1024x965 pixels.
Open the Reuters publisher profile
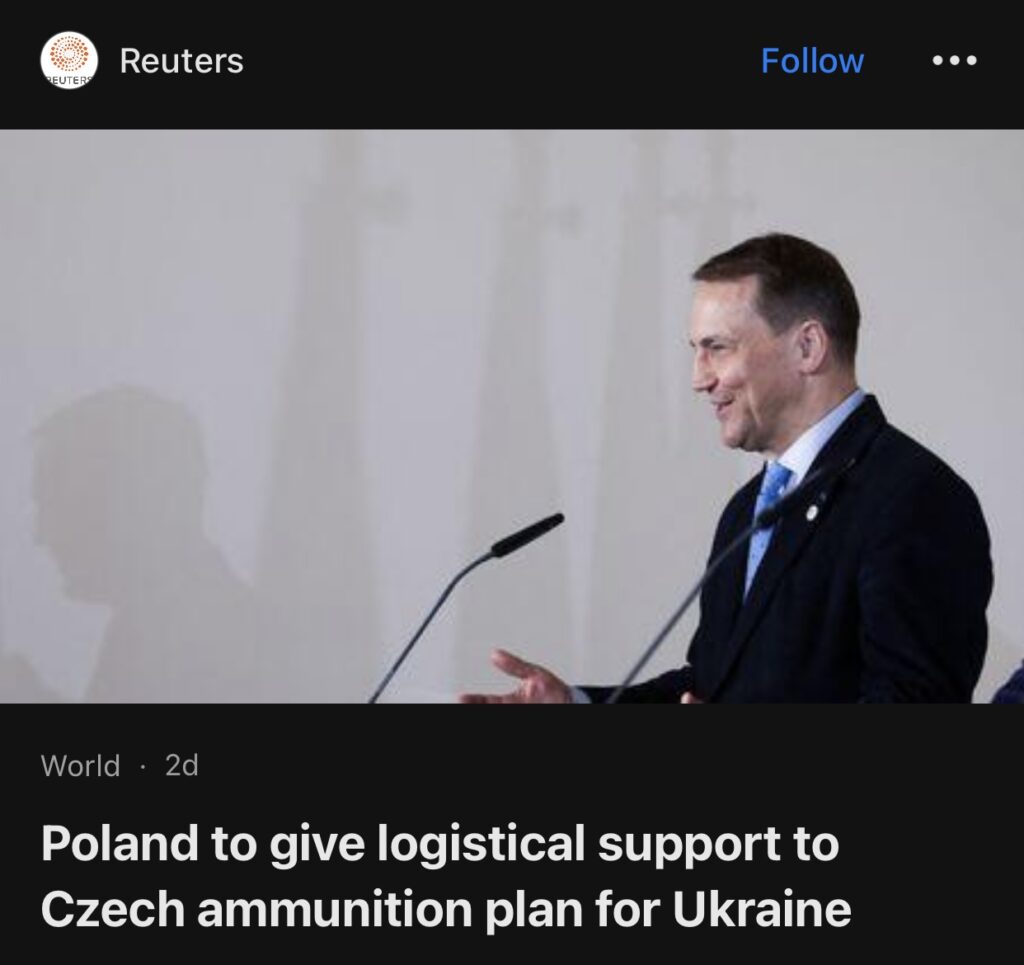(180, 61)
